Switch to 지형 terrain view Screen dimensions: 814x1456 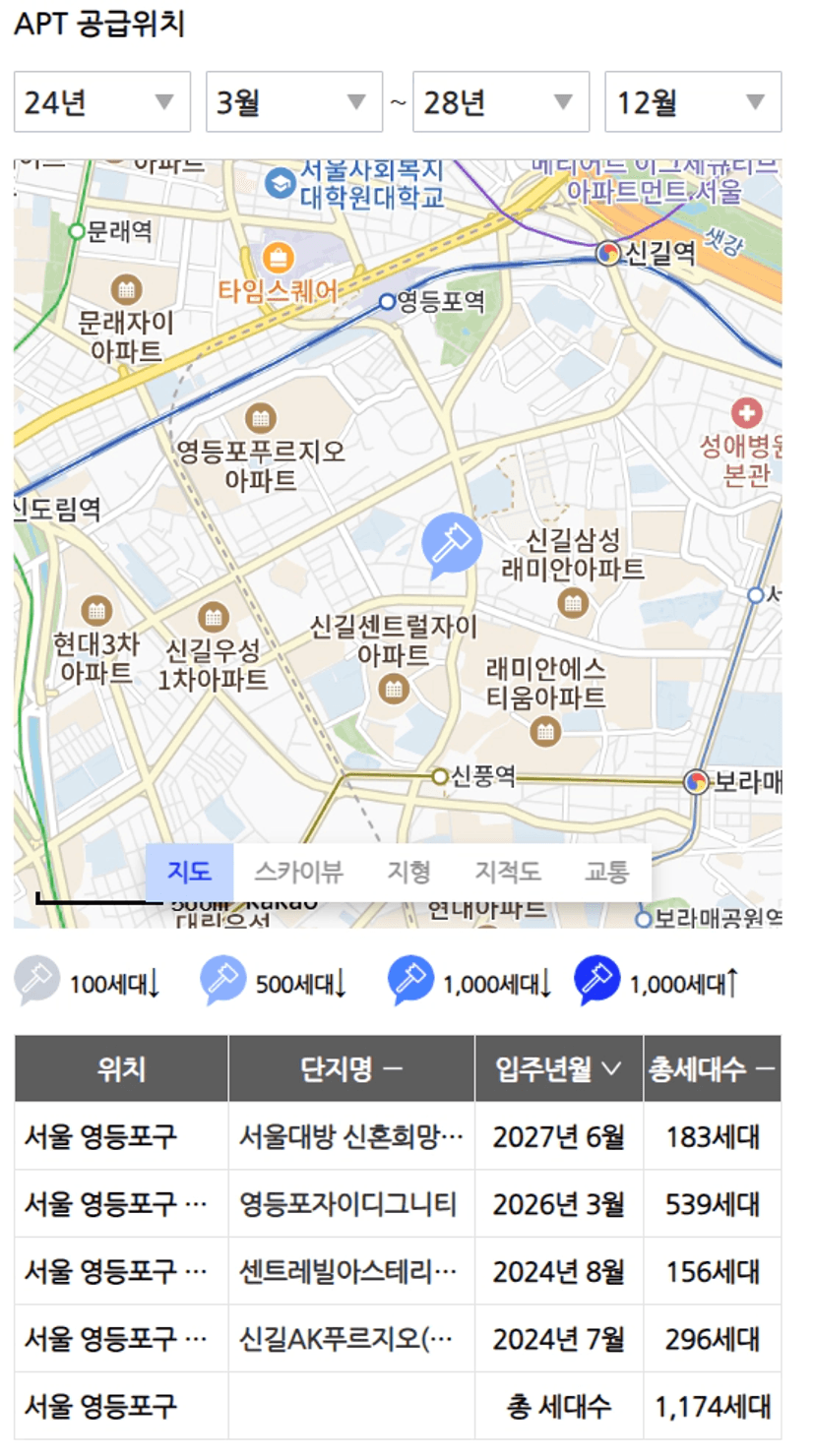pos(408,873)
